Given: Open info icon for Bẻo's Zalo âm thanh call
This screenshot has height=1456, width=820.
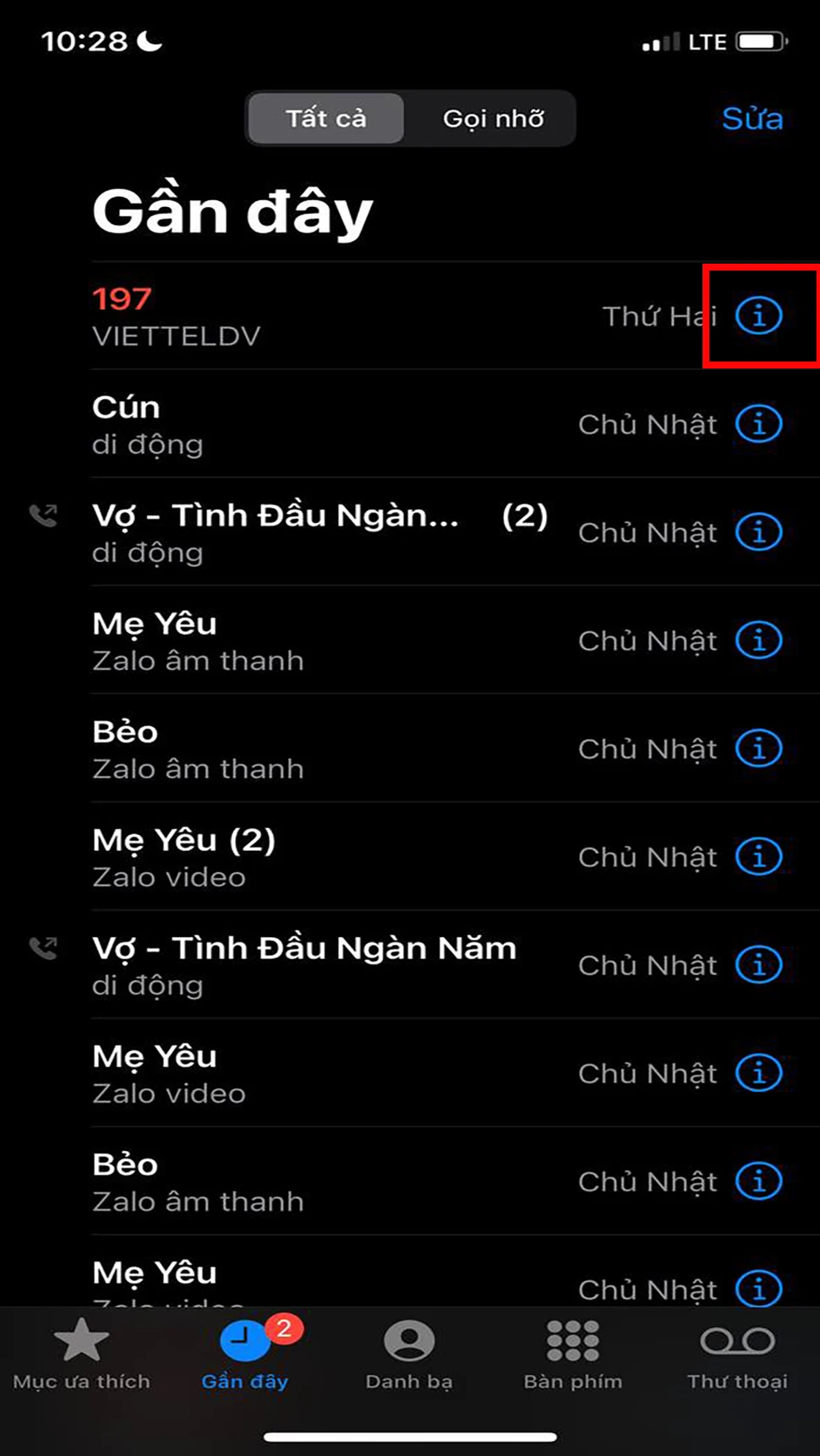Looking at the screenshot, I should pos(758,748).
